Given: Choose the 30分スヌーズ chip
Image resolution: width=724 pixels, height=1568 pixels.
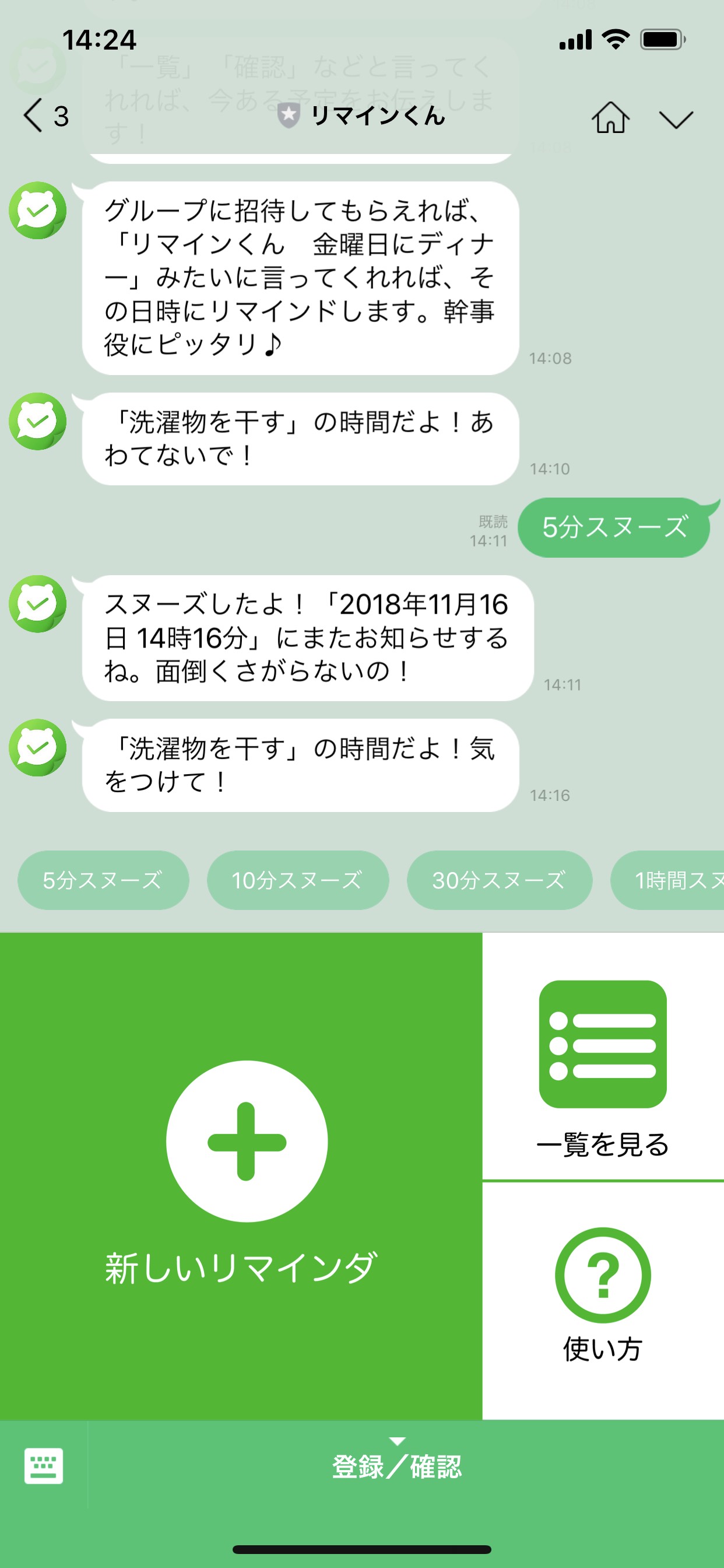Looking at the screenshot, I should (x=500, y=880).
